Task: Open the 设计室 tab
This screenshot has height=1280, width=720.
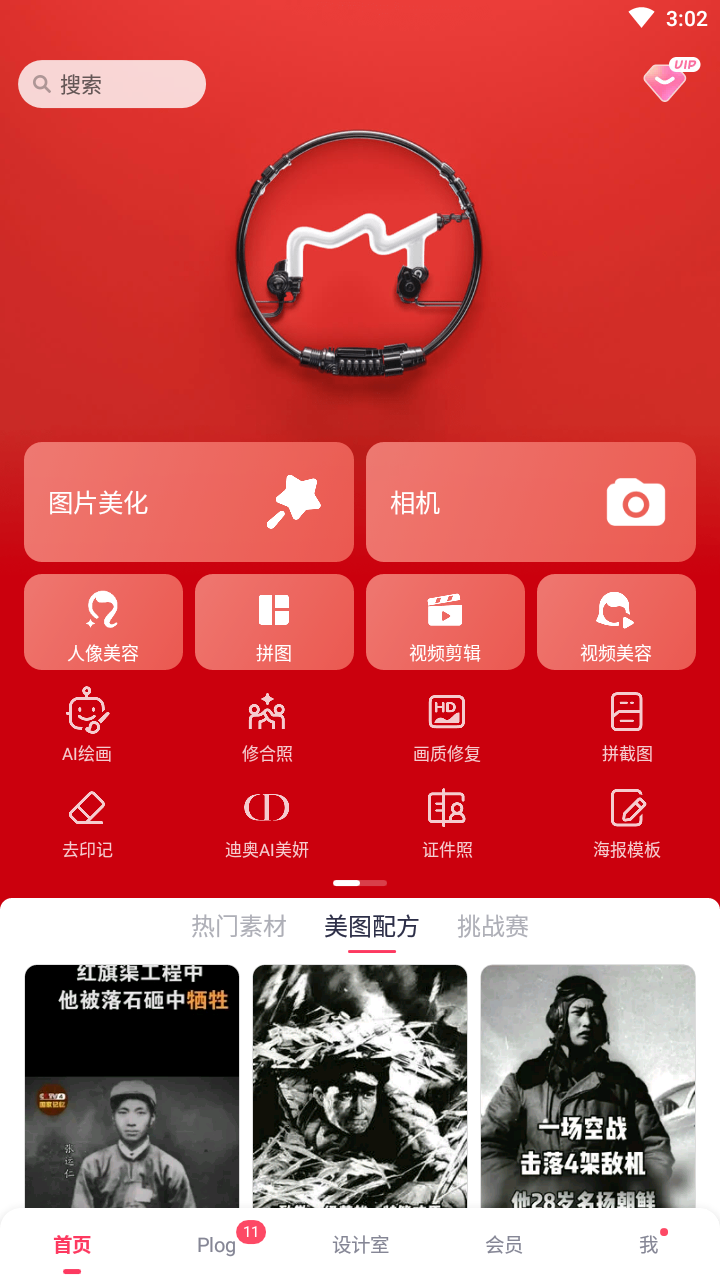Action: (x=361, y=1245)
